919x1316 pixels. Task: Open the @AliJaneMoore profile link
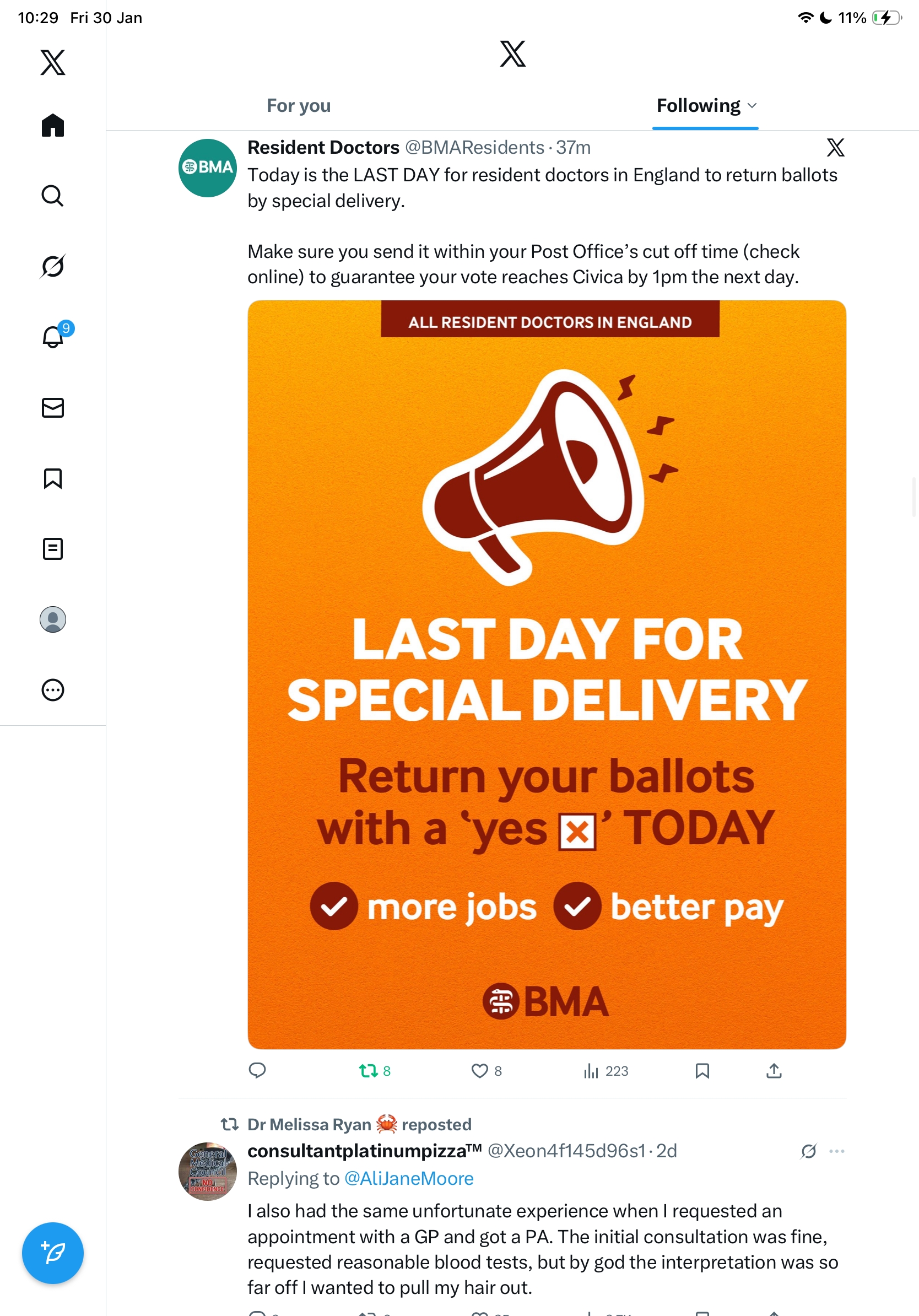[x=408, y=1178]
